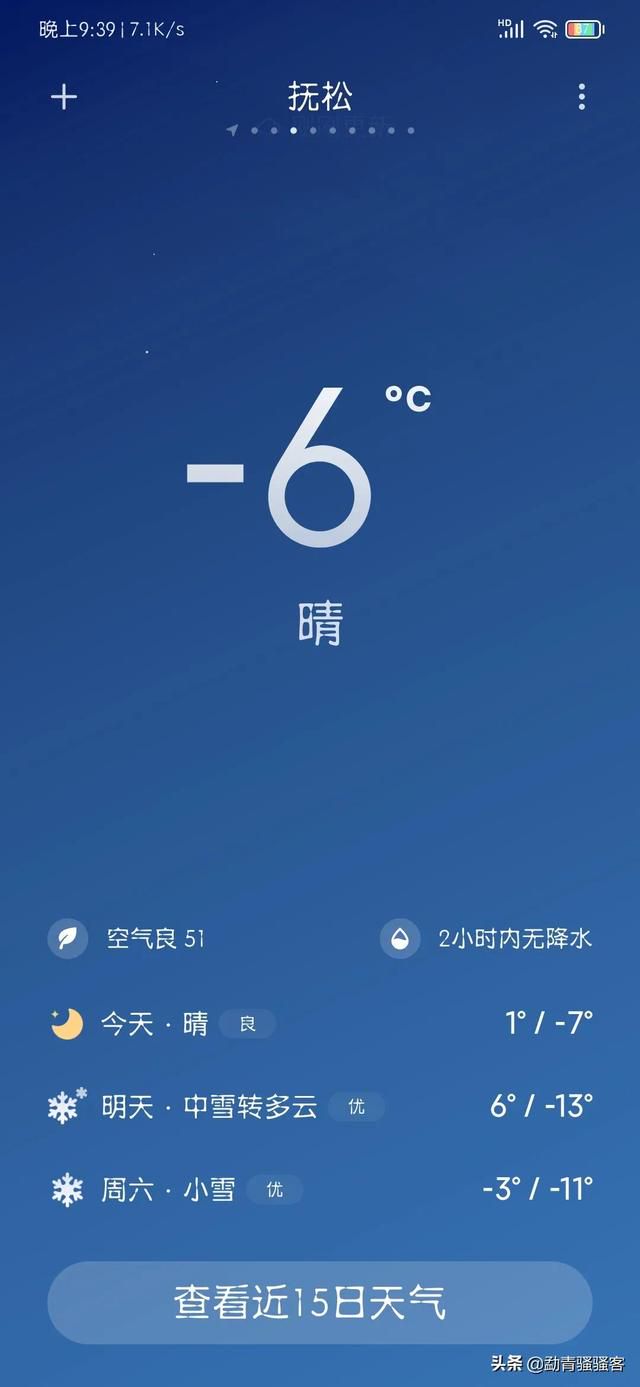
Task: View the 15-day weather forecast
Action: click(320, 1303)
